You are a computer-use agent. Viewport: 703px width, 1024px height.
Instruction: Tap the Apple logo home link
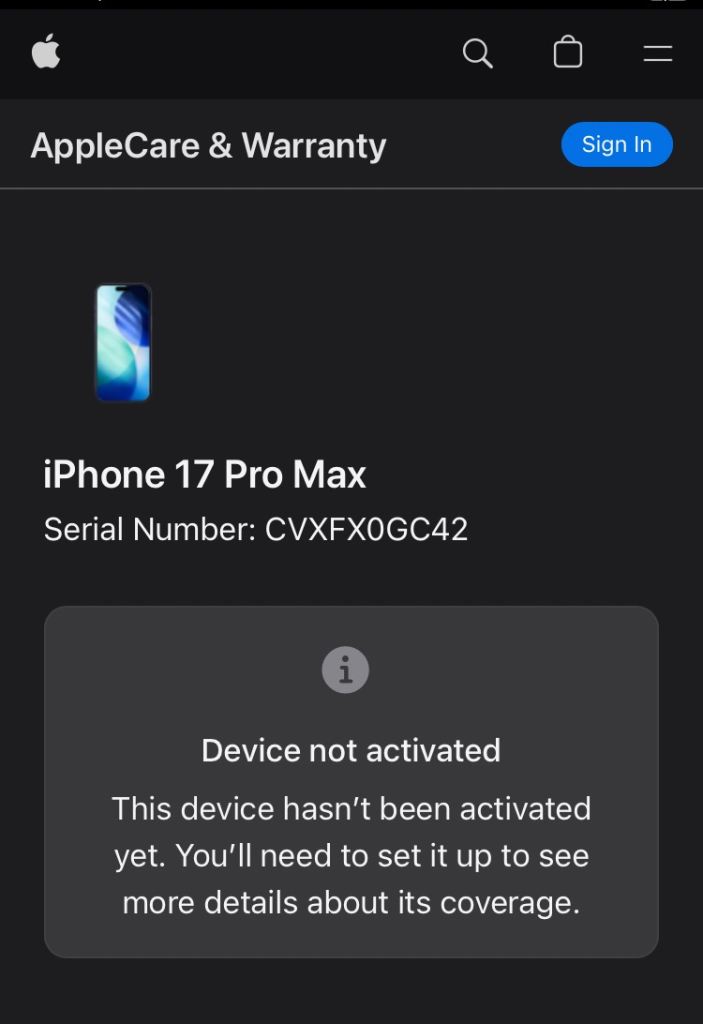[x=46, y=53]
